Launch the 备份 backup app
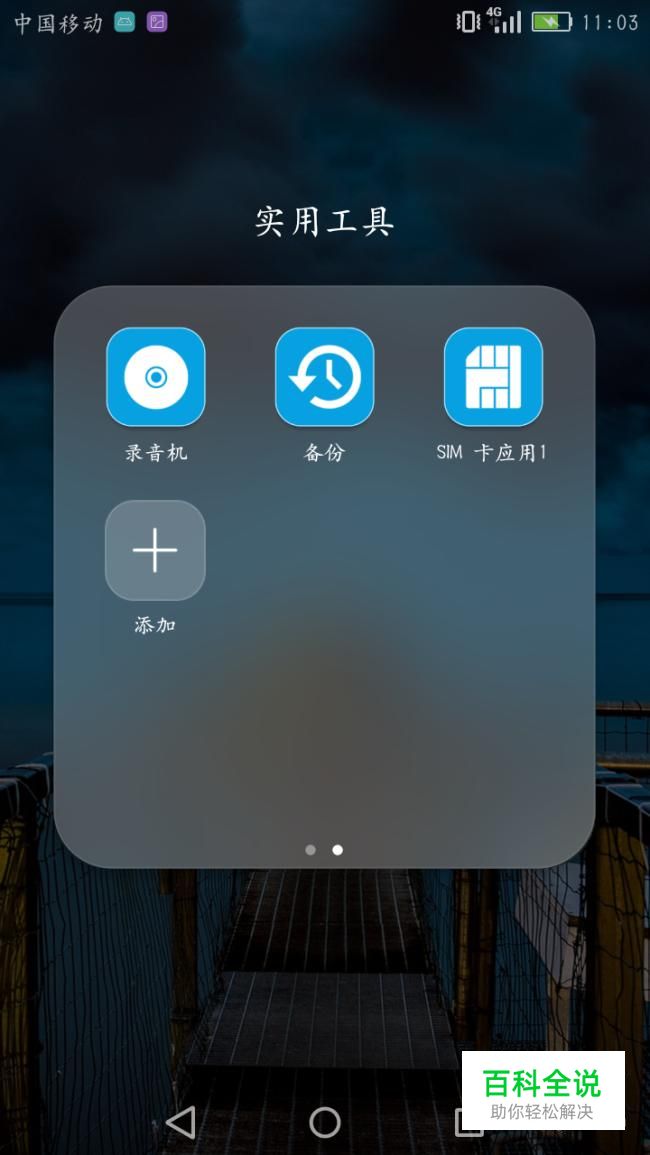The image size is (650, 1155). point(324,377)
